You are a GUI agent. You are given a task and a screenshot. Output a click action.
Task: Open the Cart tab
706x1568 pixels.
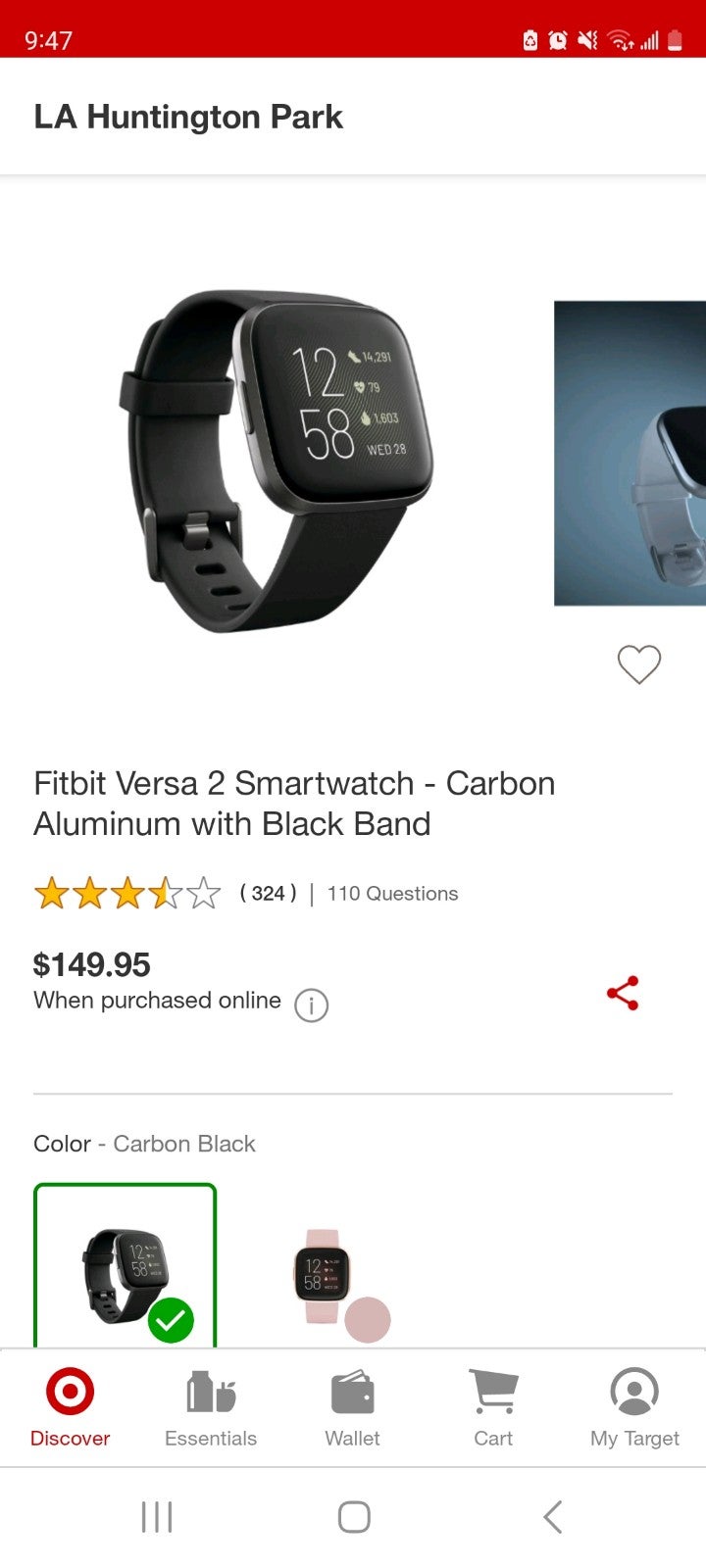(x=493, y=1408)
